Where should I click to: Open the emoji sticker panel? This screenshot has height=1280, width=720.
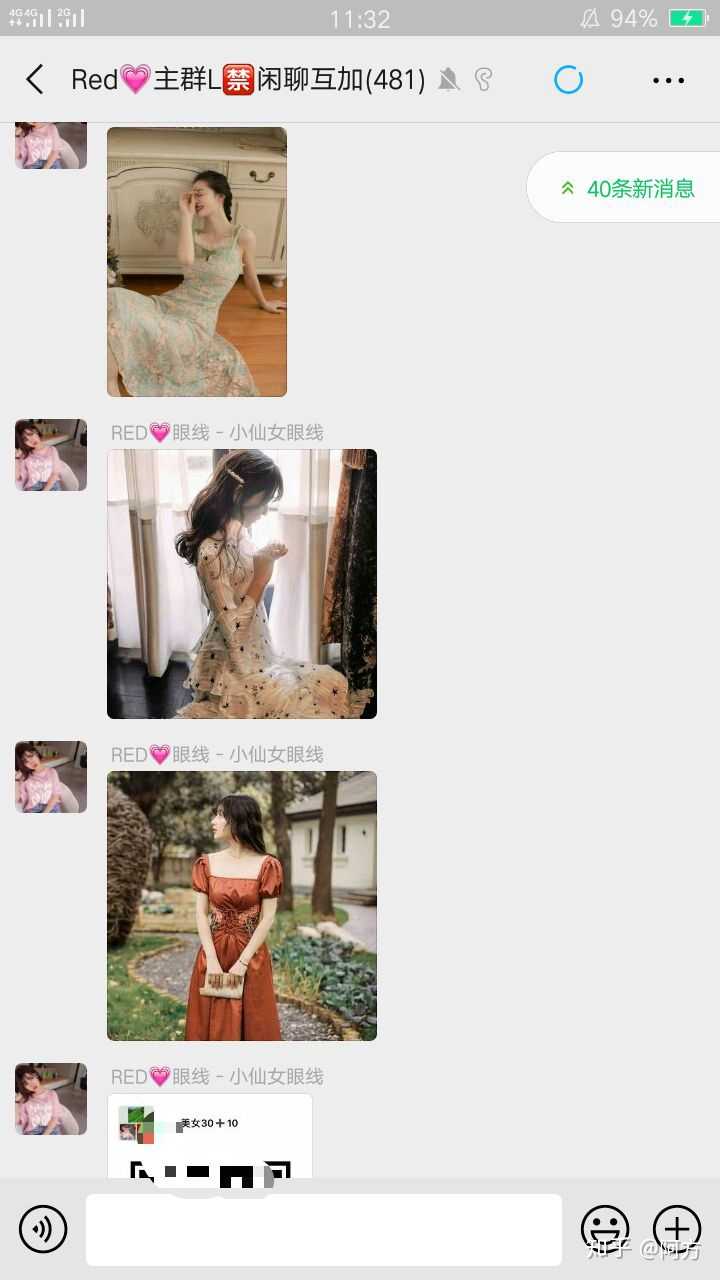click(605, 1229)
